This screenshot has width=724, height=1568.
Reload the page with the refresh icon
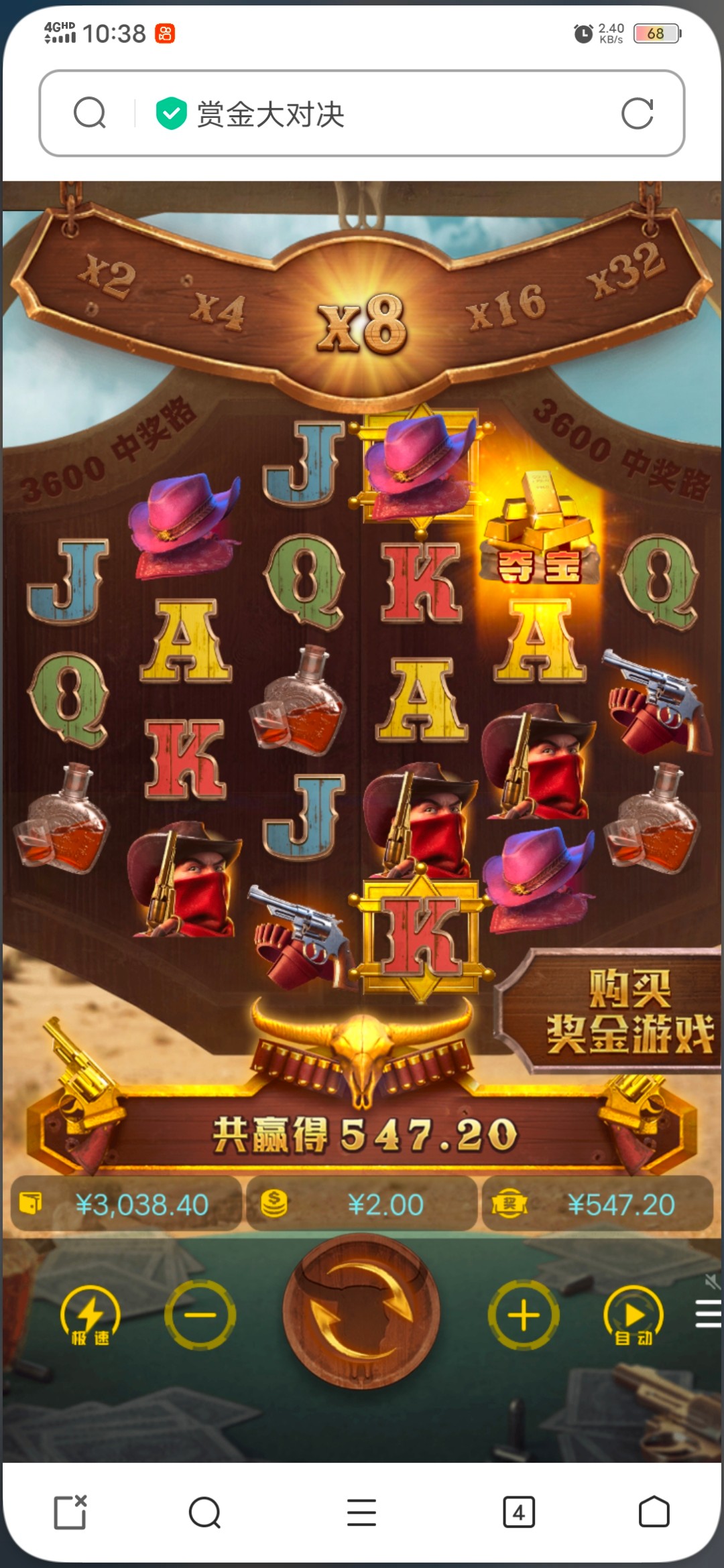tap(637, 113)
